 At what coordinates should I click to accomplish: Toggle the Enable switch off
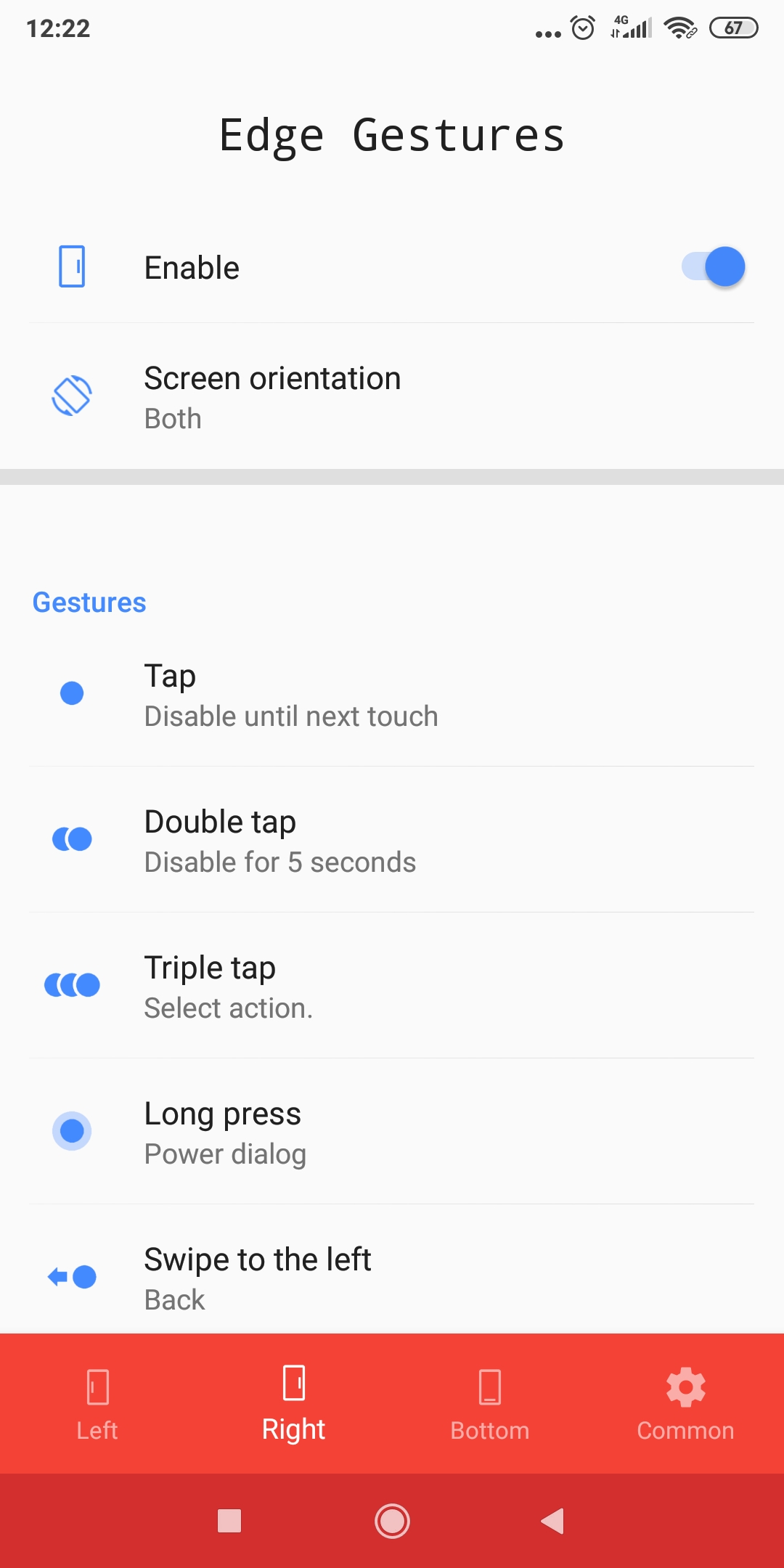713,267
